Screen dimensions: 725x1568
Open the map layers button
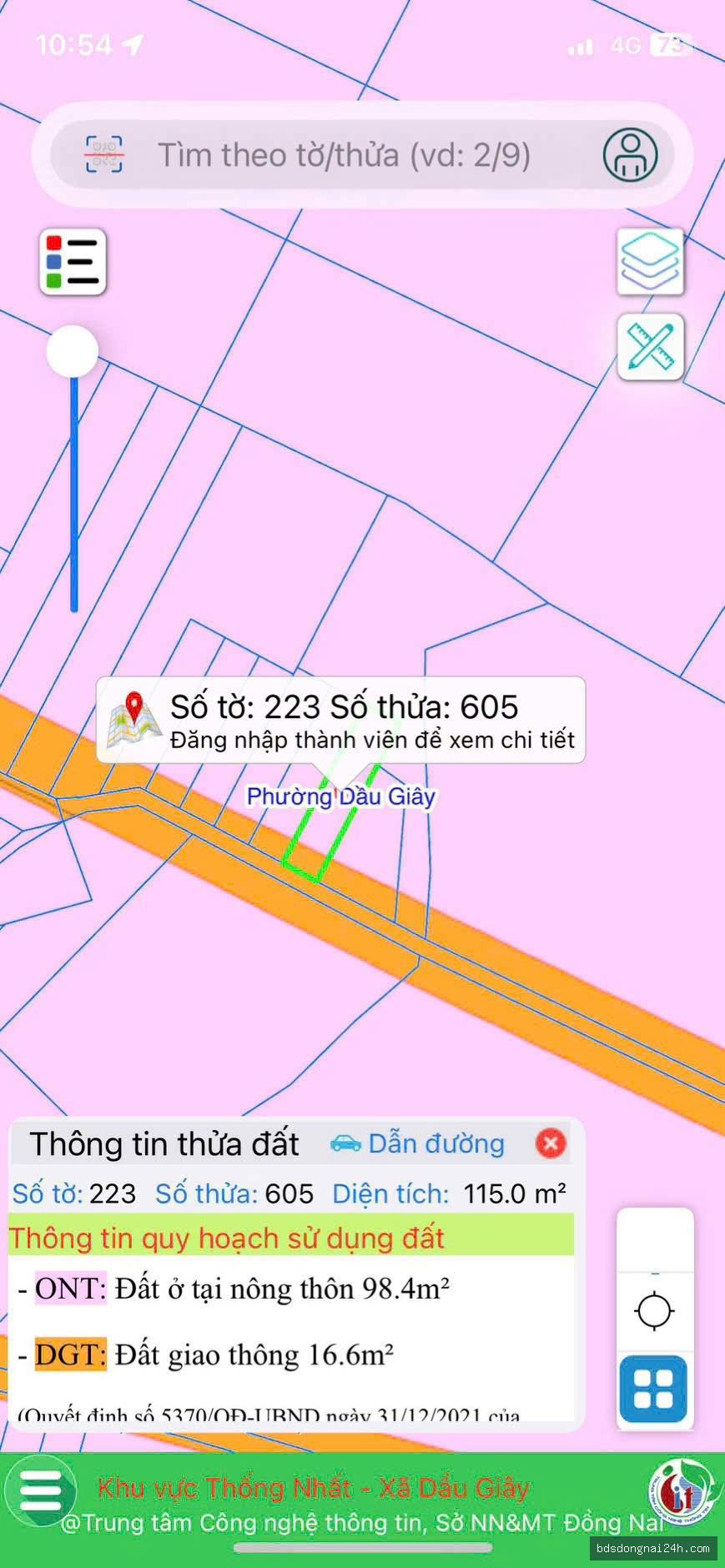[651, 262]
